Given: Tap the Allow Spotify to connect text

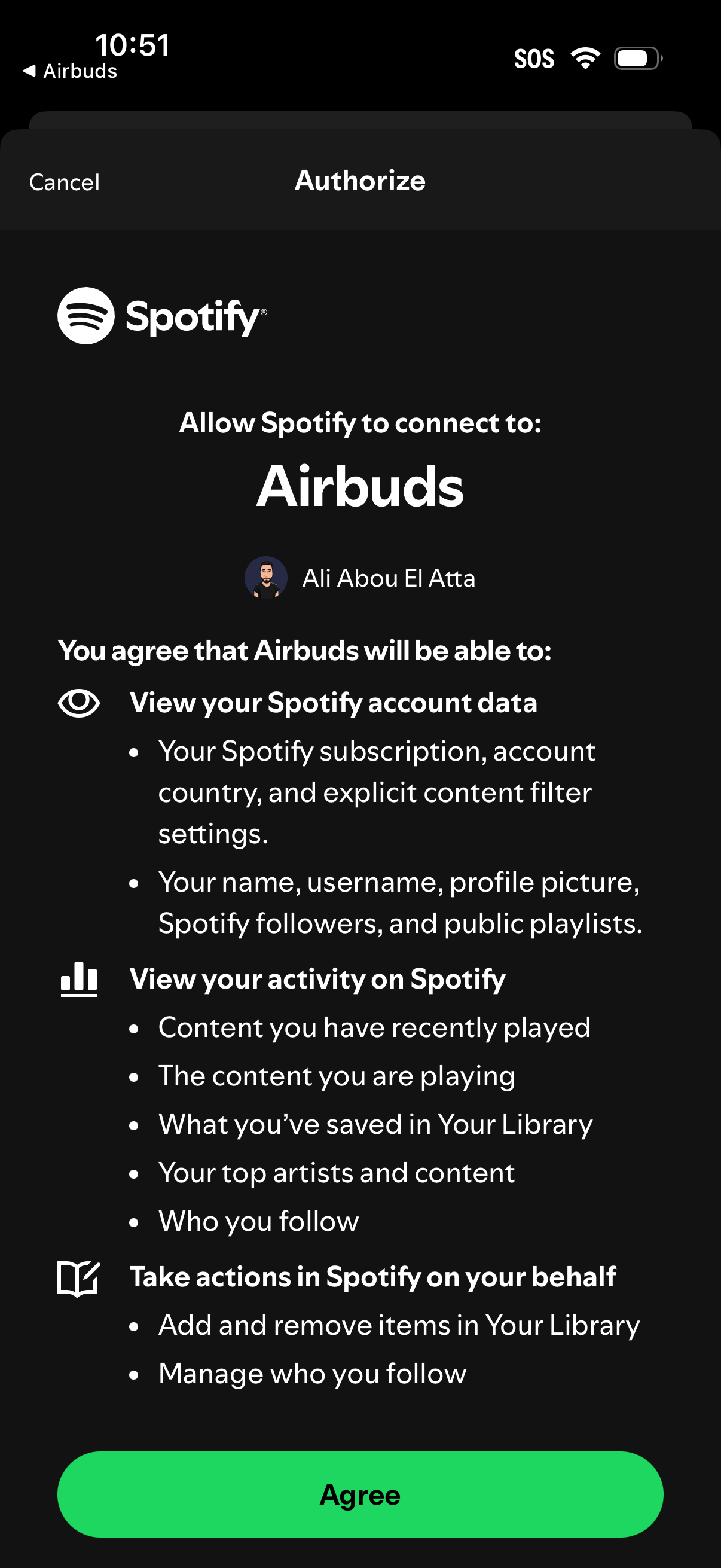Looking at the screenshot, I should coord(360,423).
